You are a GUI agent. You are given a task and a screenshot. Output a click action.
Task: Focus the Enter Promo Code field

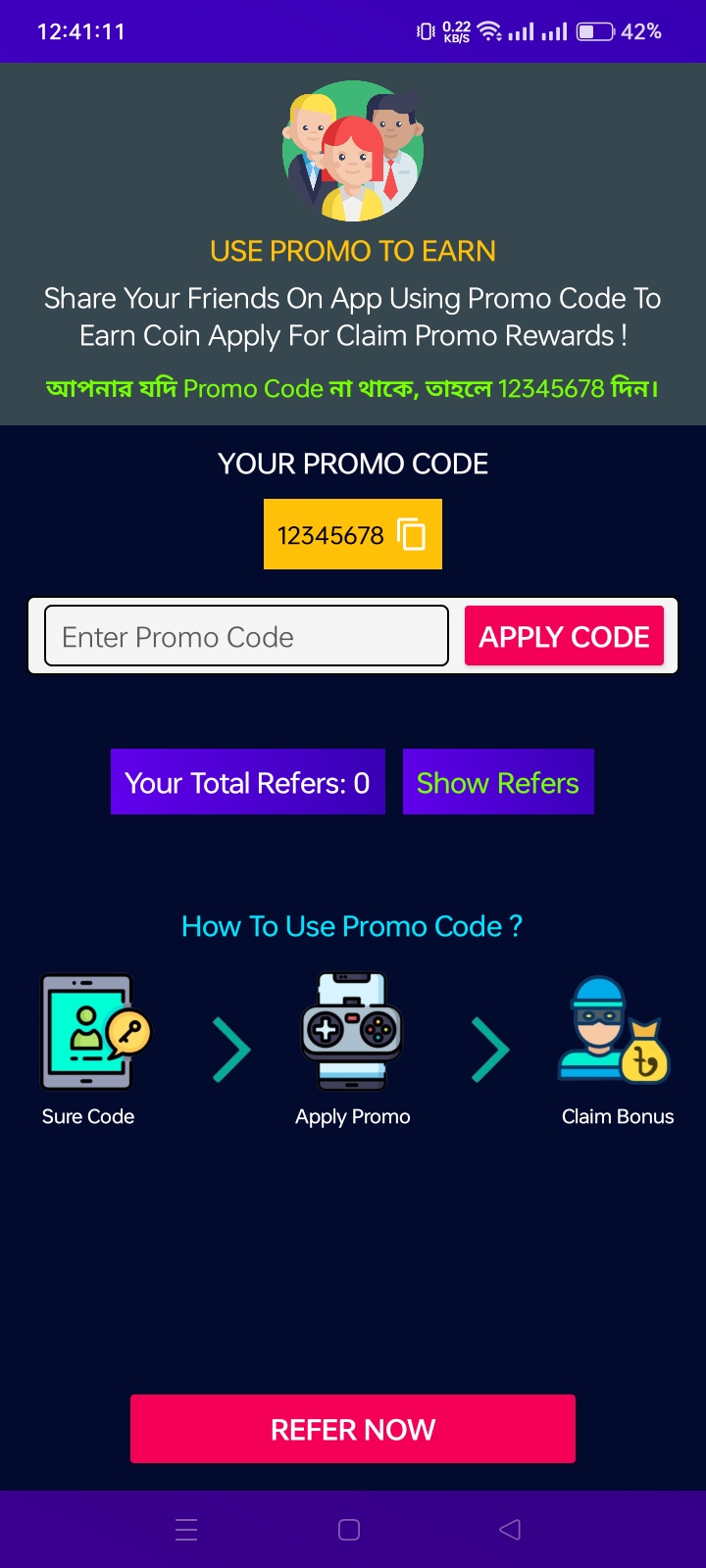pyautogui.click(x=247, y=636)
